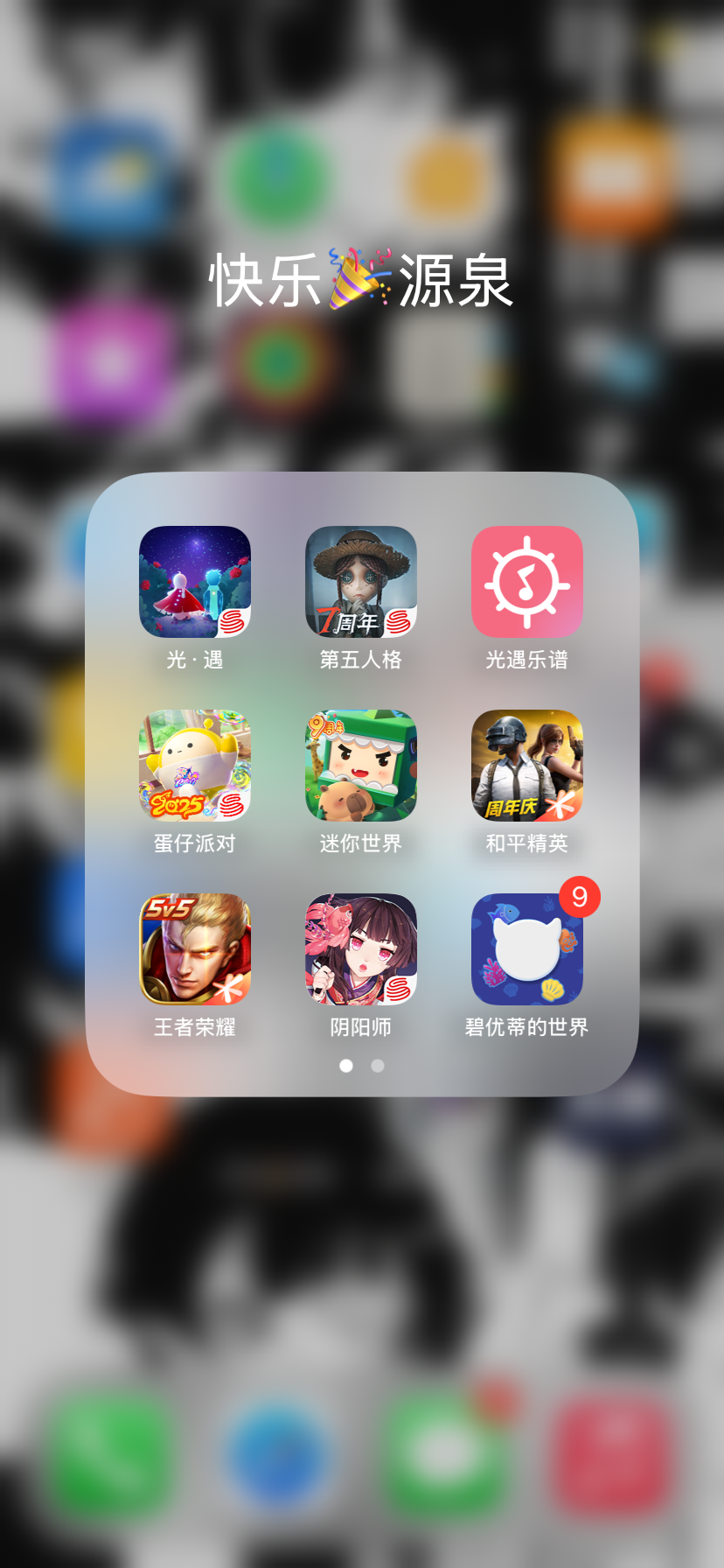
Task: Open 迷你世界 app
Action: 361,766
